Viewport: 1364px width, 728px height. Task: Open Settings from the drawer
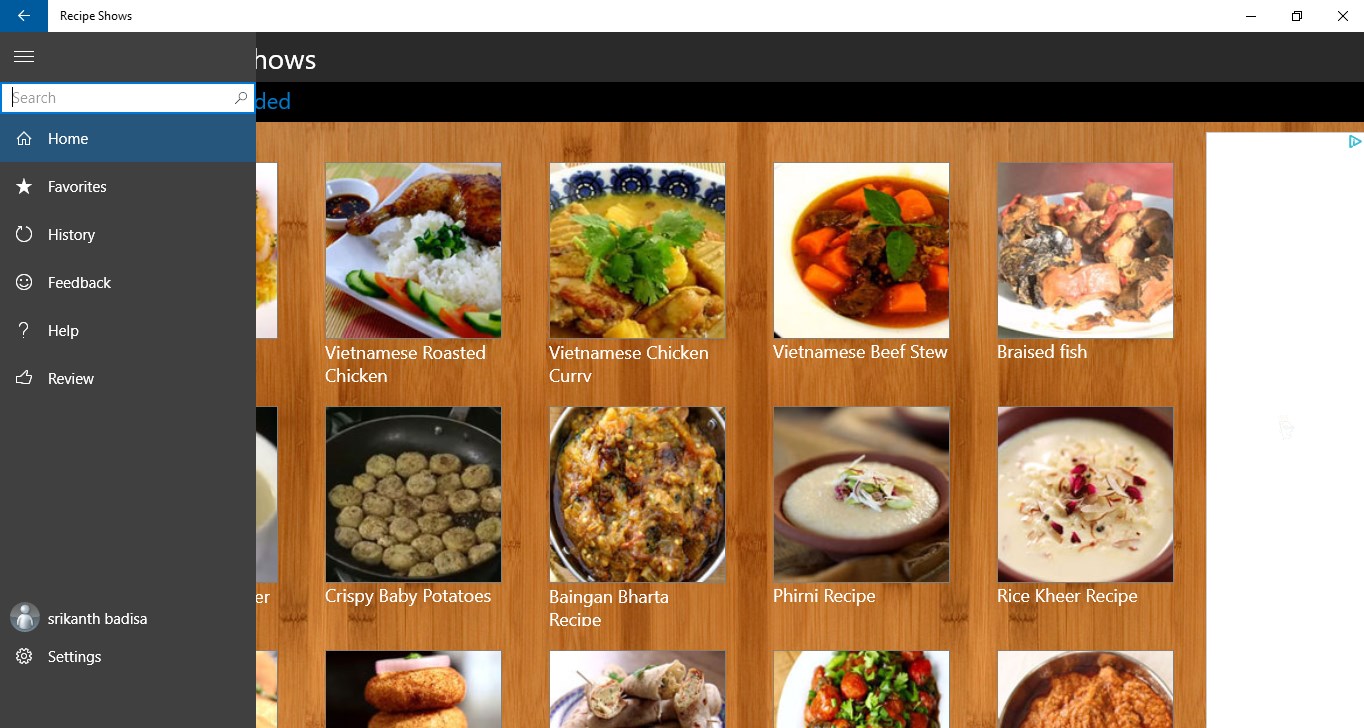pyautogui.click(x=74, y=657)
